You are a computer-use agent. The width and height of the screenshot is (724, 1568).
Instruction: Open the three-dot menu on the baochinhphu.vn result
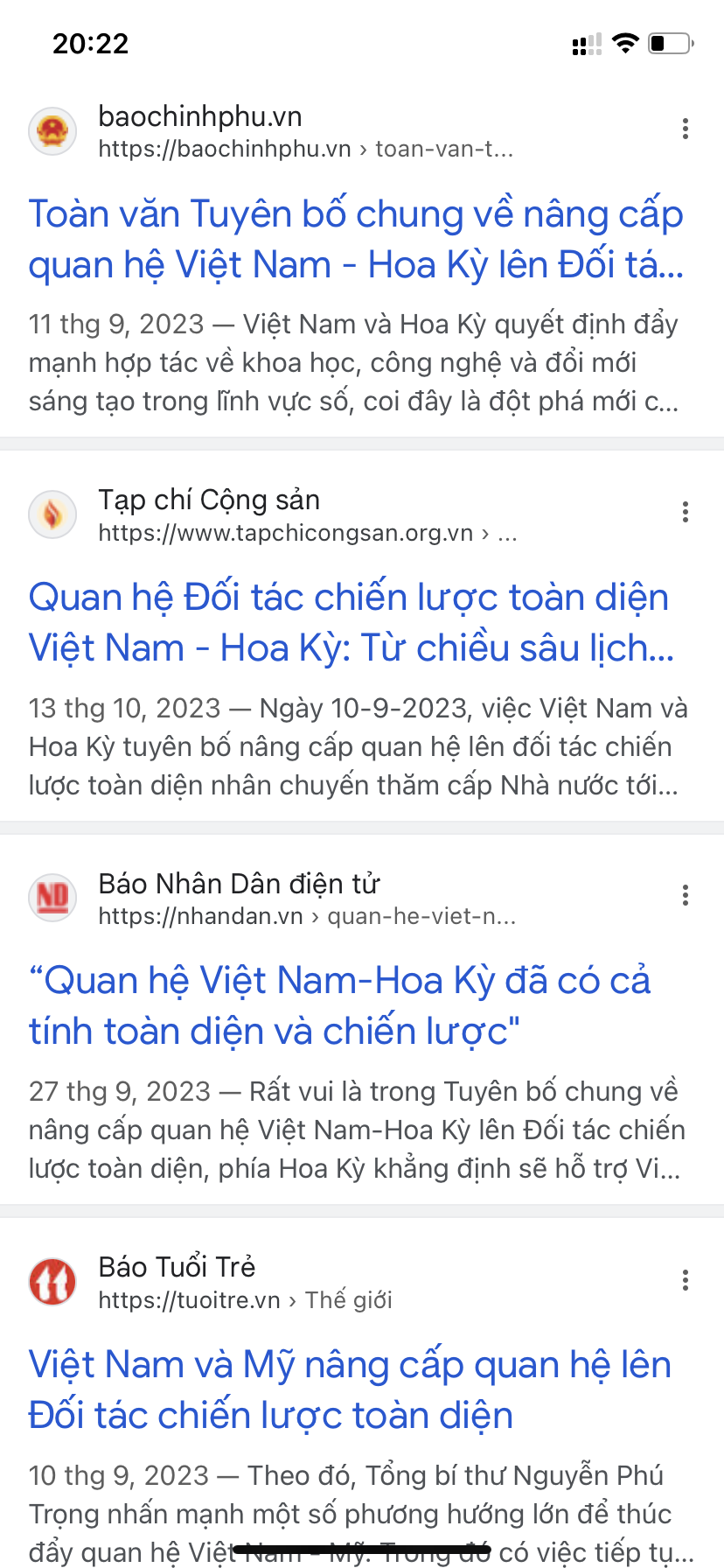pyautogui.click(x=685, y=129)
